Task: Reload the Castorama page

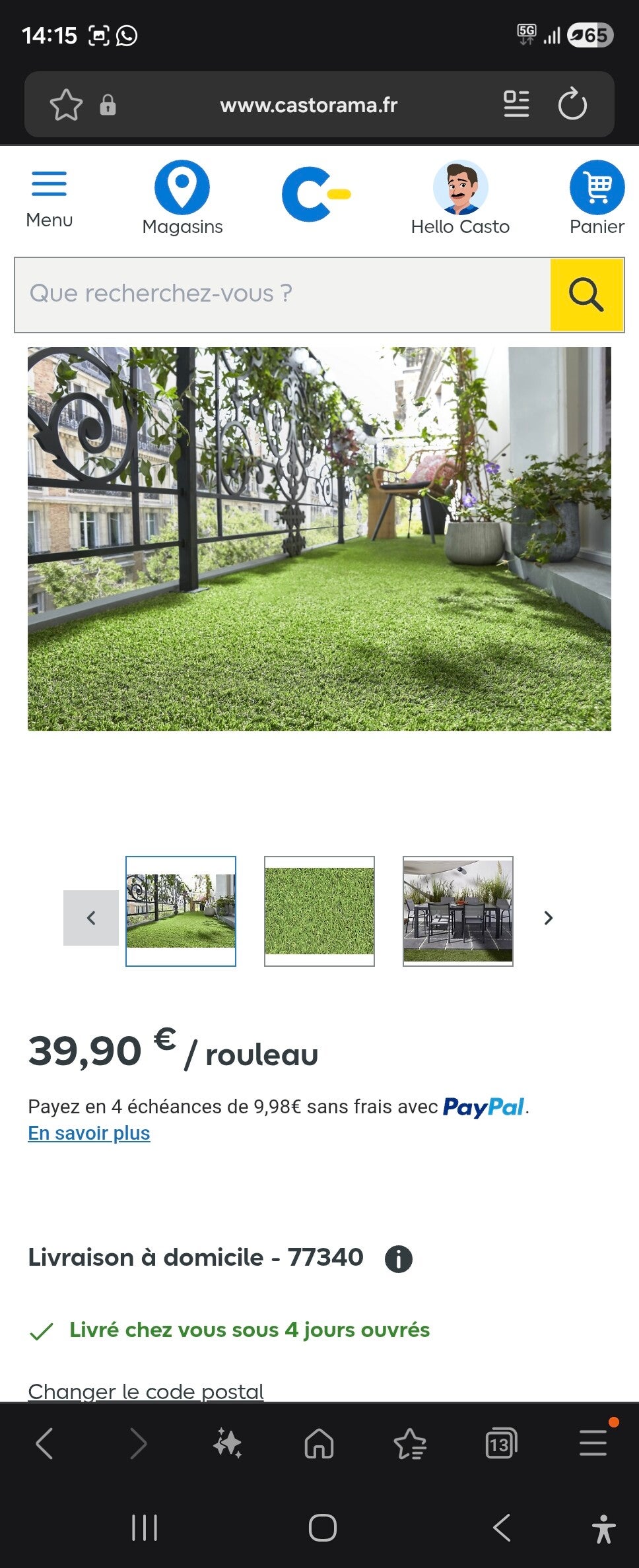Action: (572, 104)
